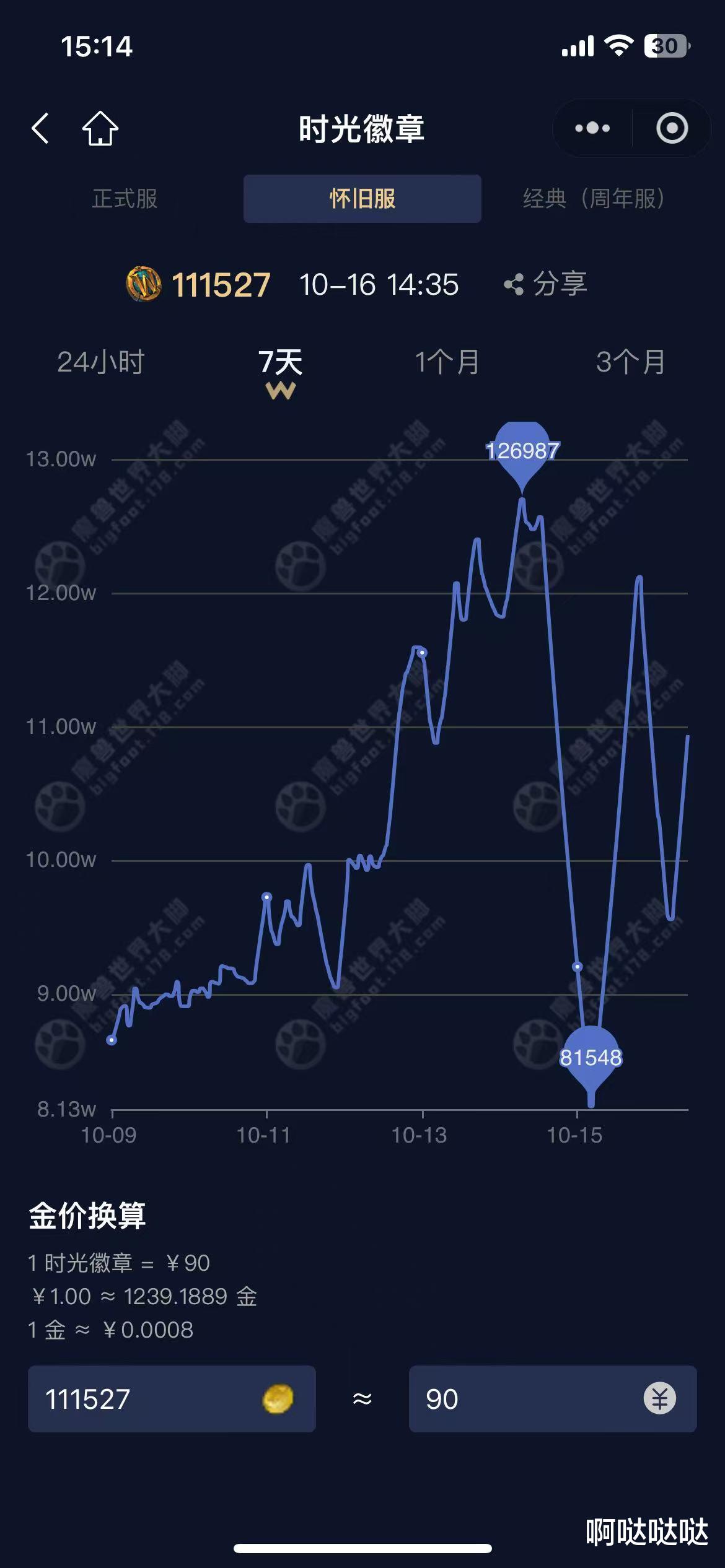This screenshot has width=725, height=1568.
Task: Return to the mini program home
Action: click(x=100, y=129)
